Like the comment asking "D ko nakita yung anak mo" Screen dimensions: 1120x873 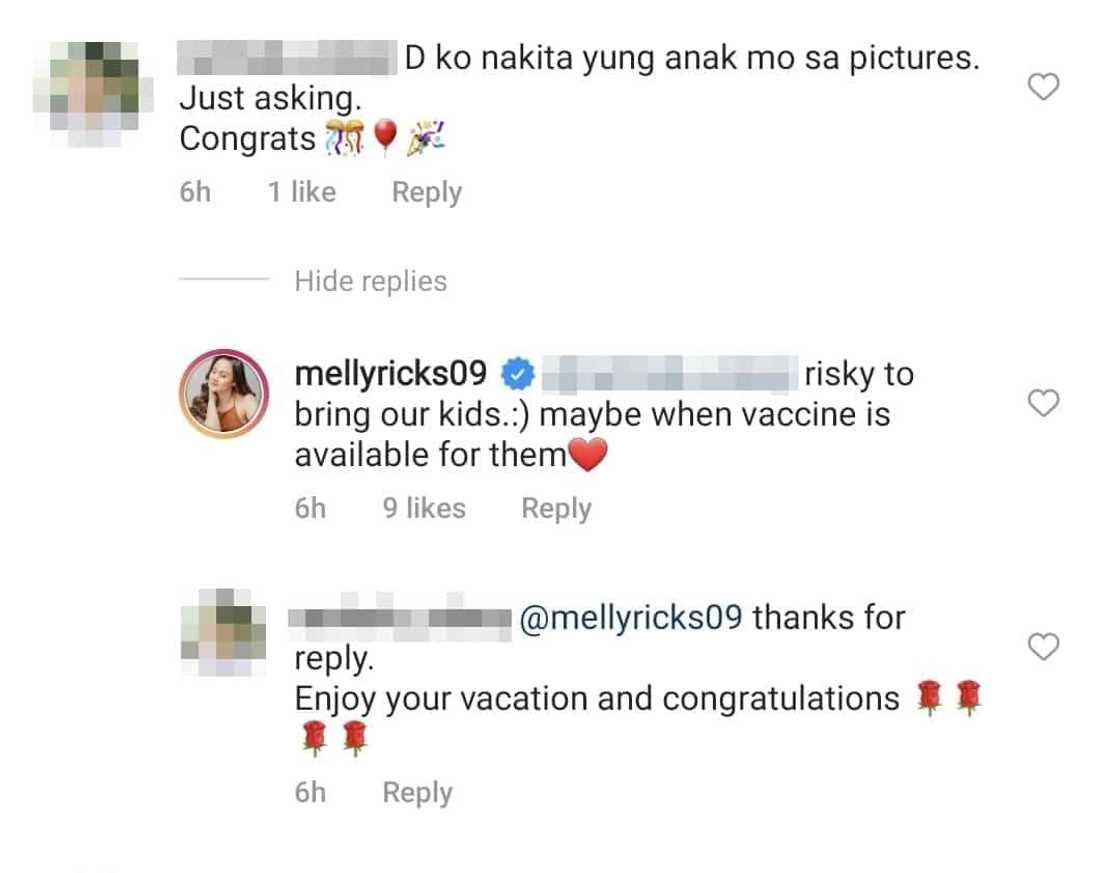click(1044, 88)
